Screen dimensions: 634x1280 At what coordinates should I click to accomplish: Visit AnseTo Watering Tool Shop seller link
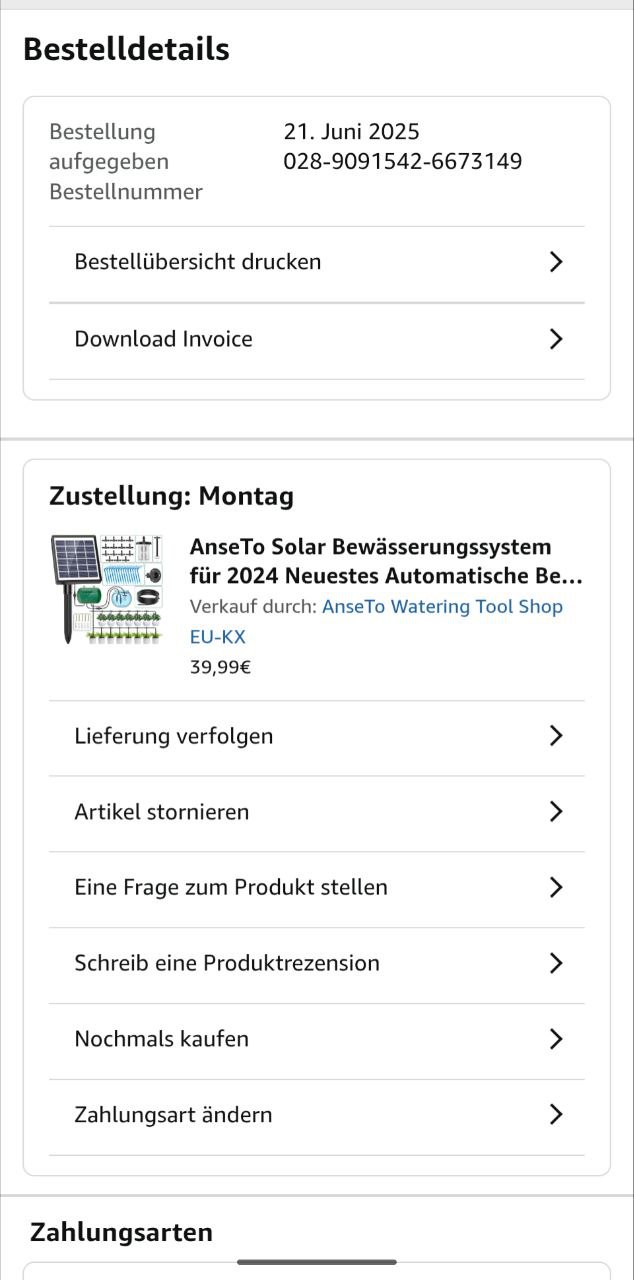click(441, 607)
